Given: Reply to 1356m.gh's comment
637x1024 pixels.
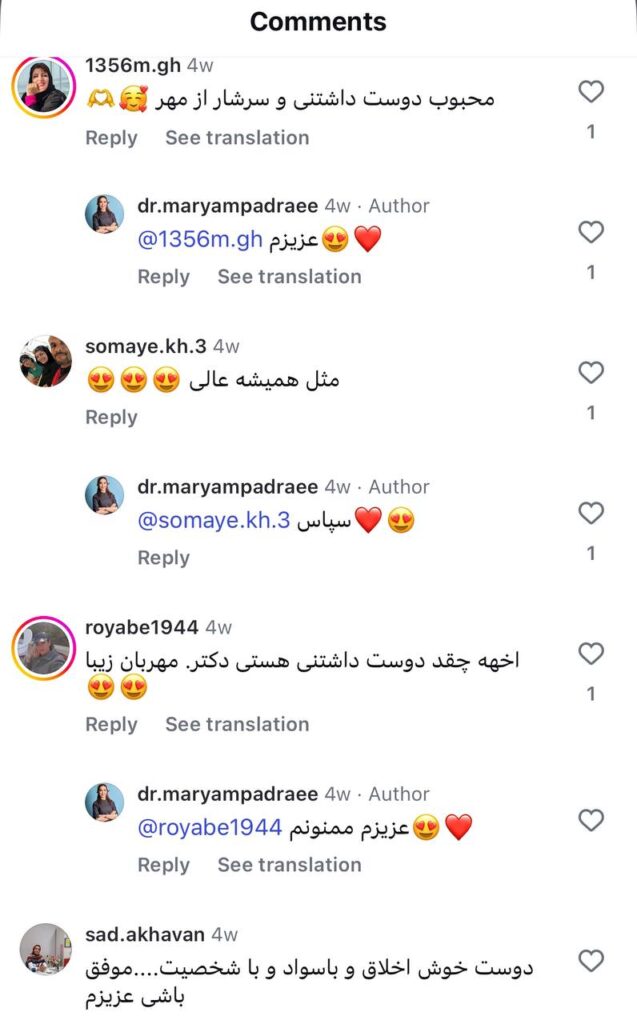Looking at the screenshot, I should coord(111,138).
